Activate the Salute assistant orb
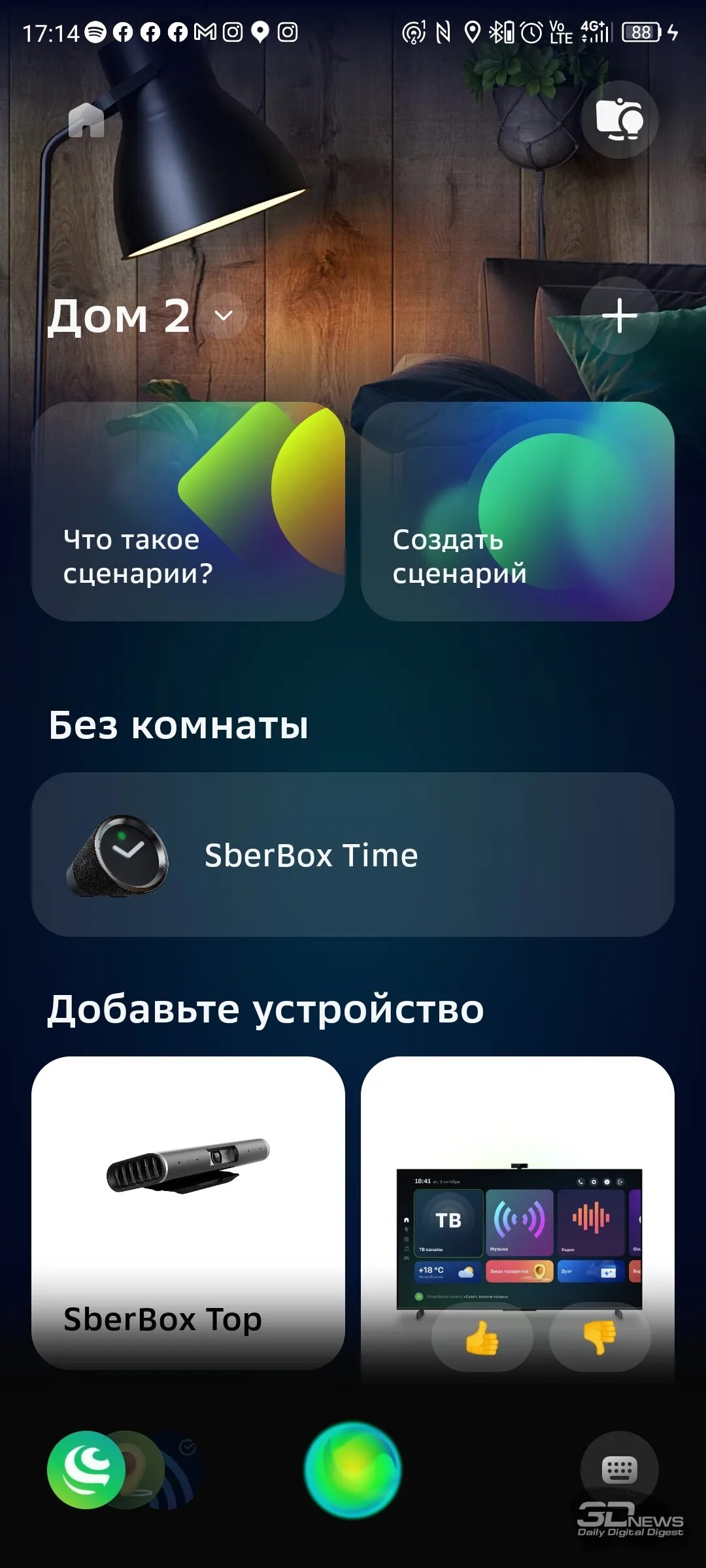The height and width of the screenshot is (1568, 706). click(x=353, y=1470)
